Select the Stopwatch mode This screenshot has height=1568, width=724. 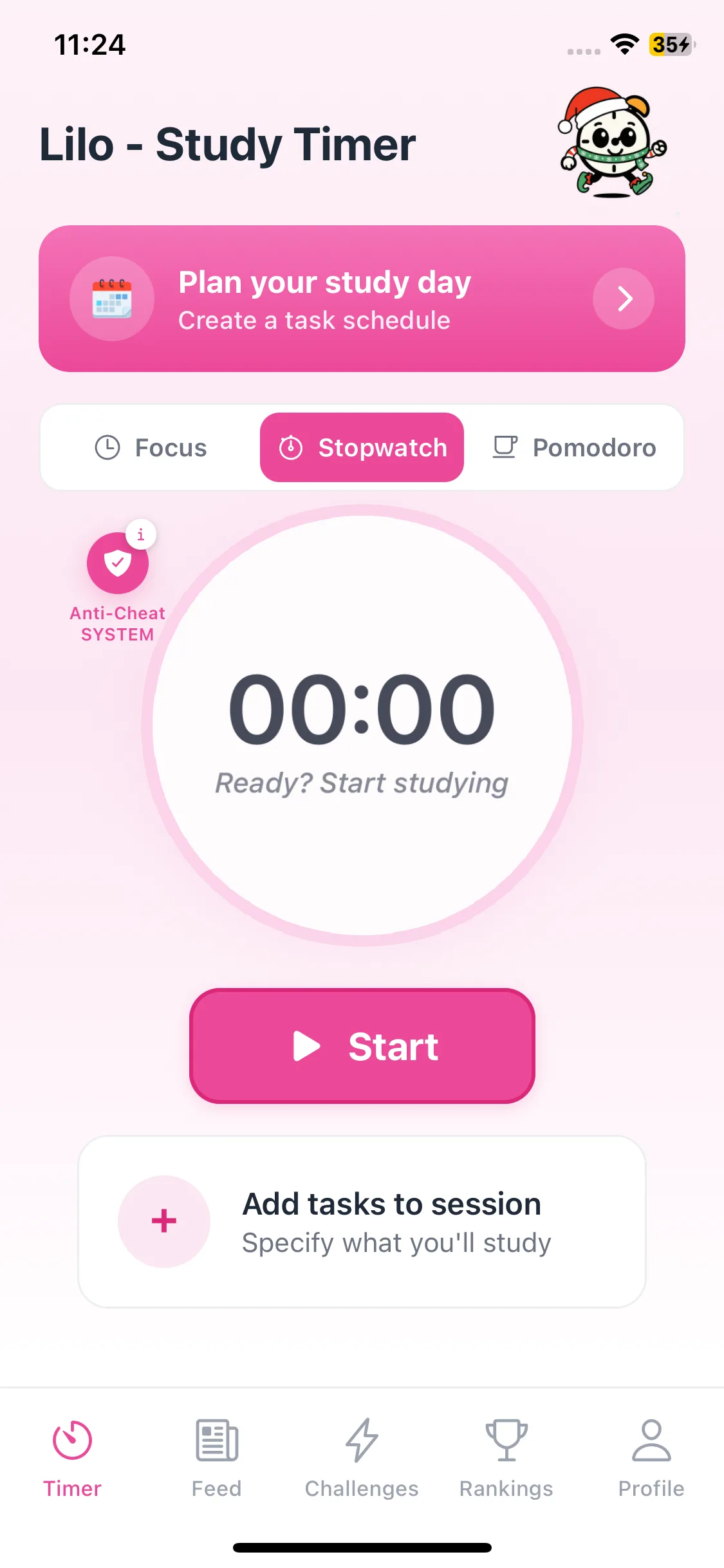[x=362, y=447]
